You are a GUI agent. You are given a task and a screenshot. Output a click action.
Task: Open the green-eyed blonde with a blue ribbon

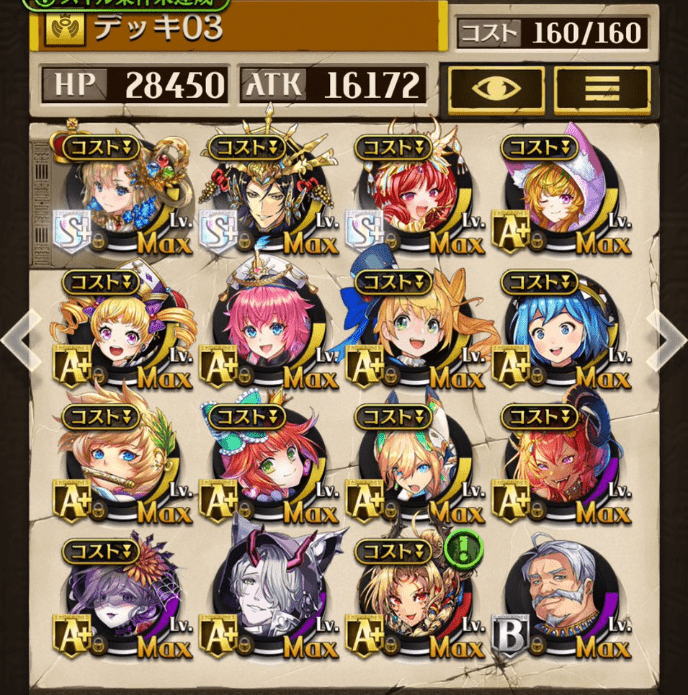pos(412,330)
